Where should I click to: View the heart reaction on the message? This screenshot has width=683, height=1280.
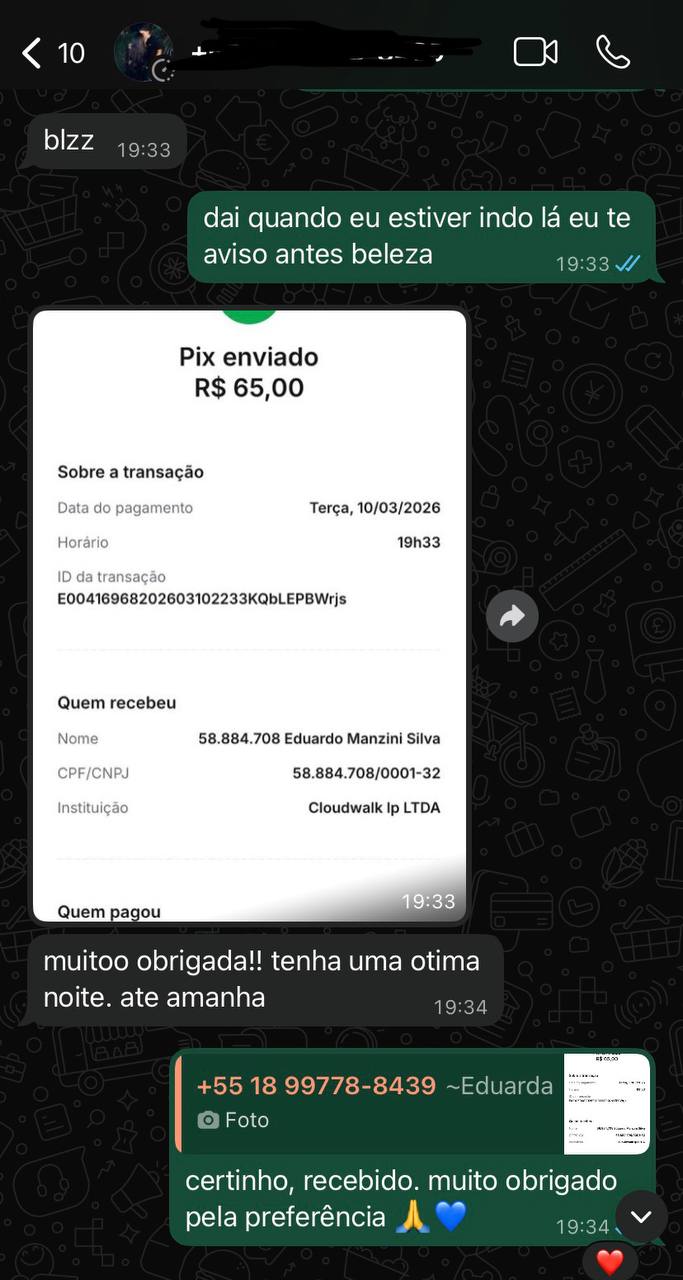coord(610,1262)
